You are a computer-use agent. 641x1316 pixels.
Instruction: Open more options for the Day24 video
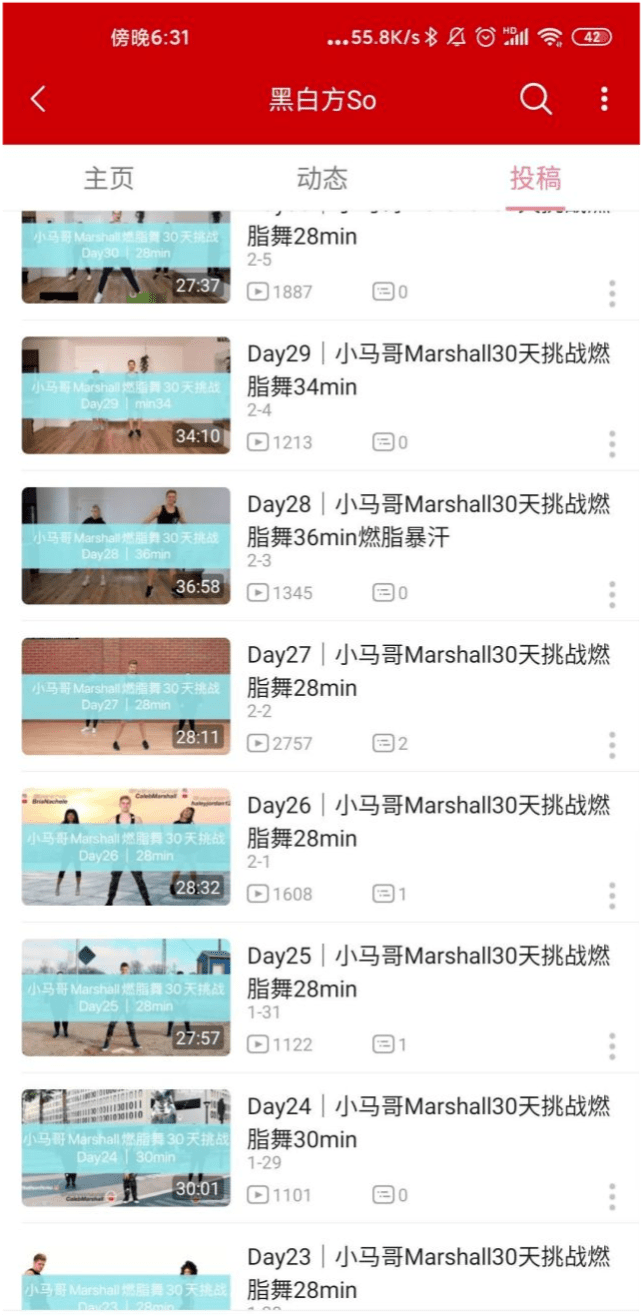612,1196
